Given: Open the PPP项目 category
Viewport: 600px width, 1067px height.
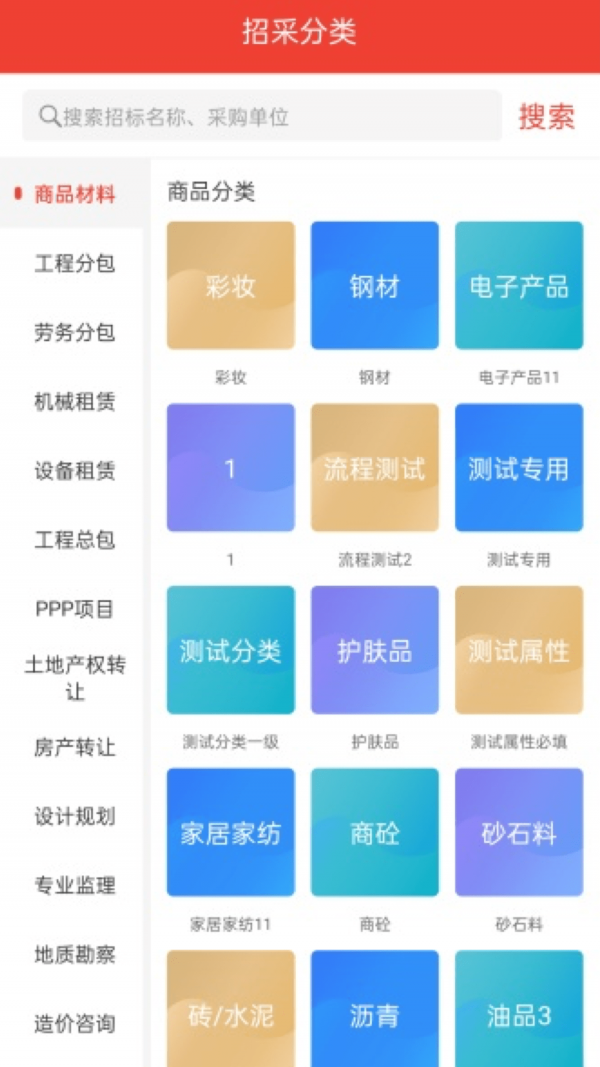Looking at the screenshot, I should point(75,609).
